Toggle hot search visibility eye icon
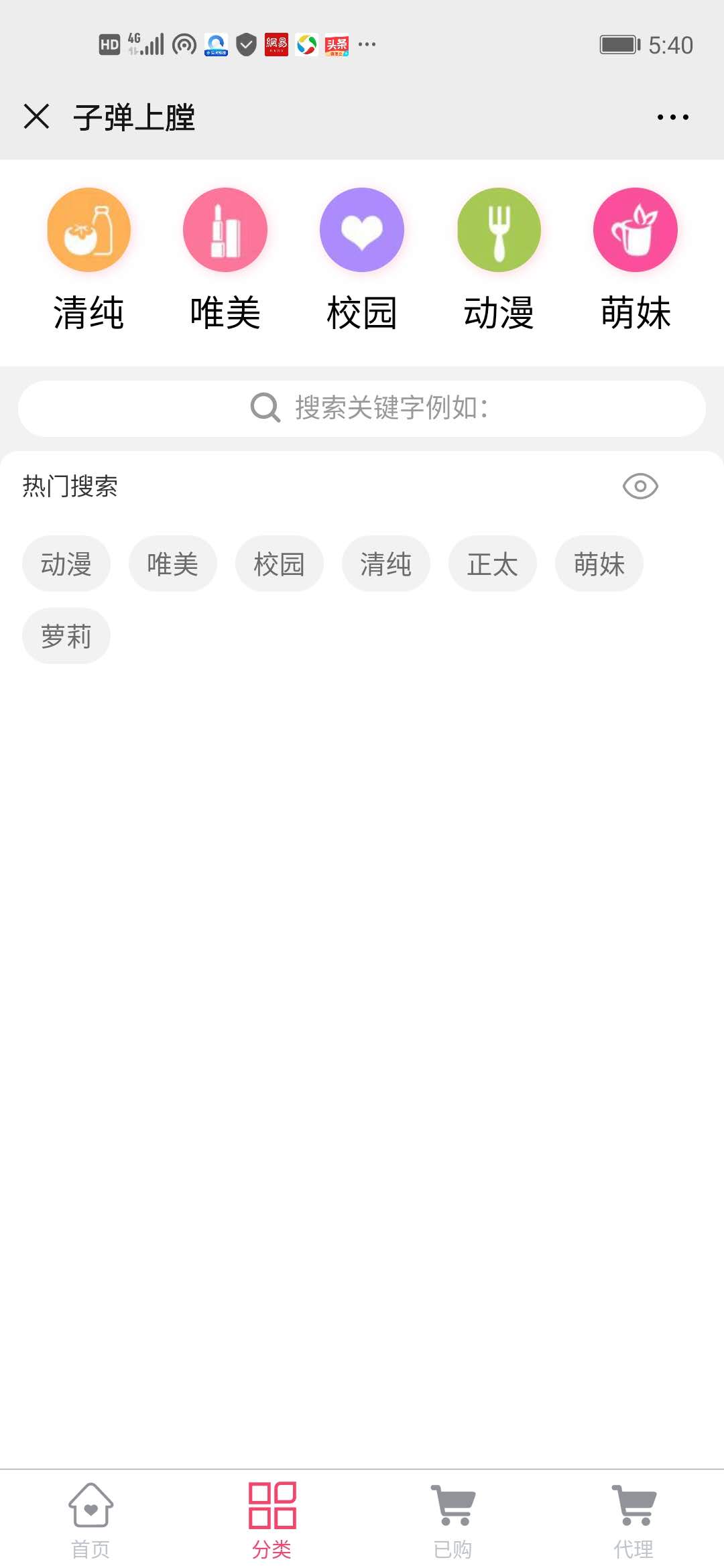The height and width of the screenshot is (1568, 724). [640, 486]
